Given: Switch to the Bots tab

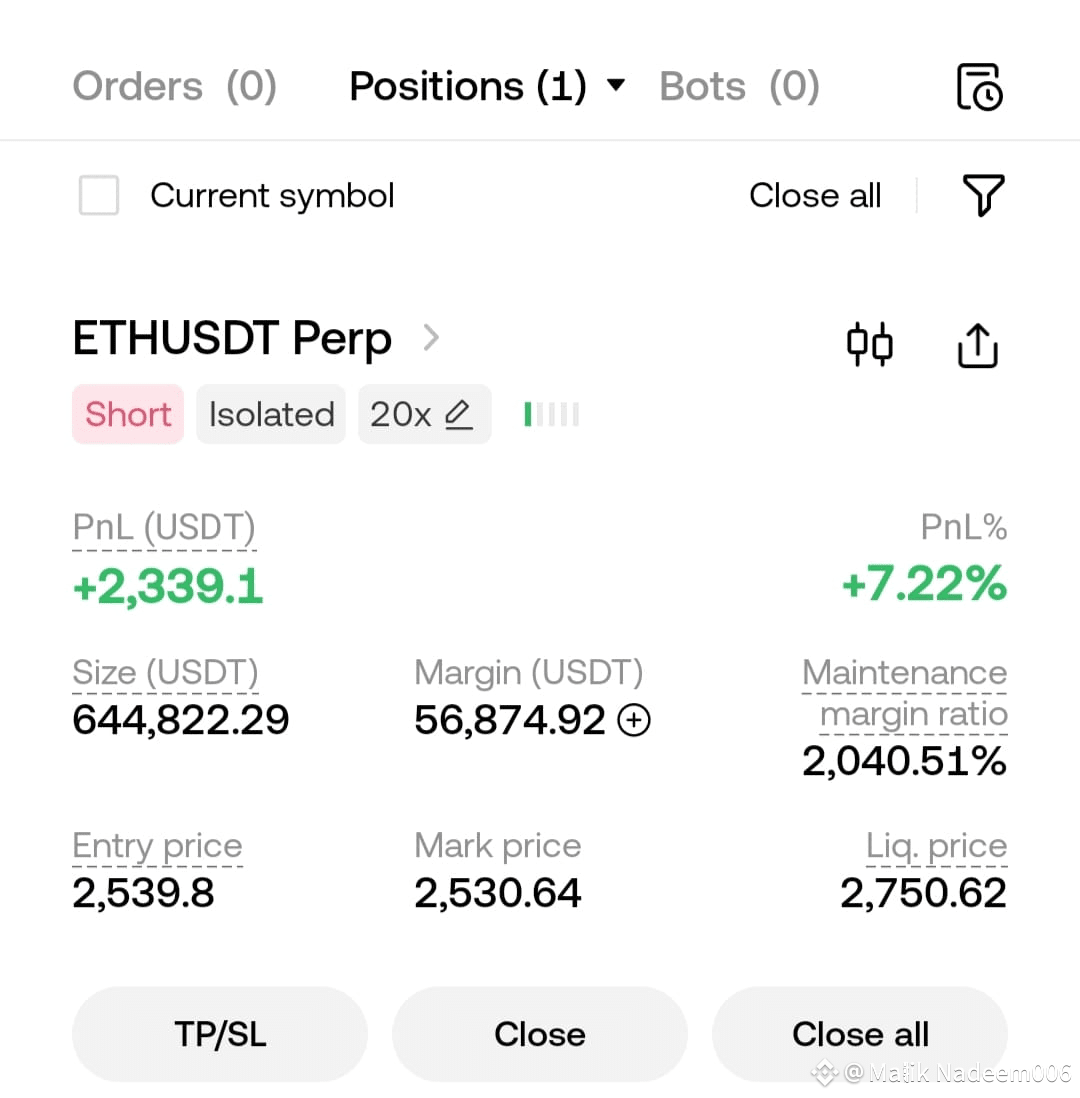Looking at the screenshot, I should coord(739,86).
